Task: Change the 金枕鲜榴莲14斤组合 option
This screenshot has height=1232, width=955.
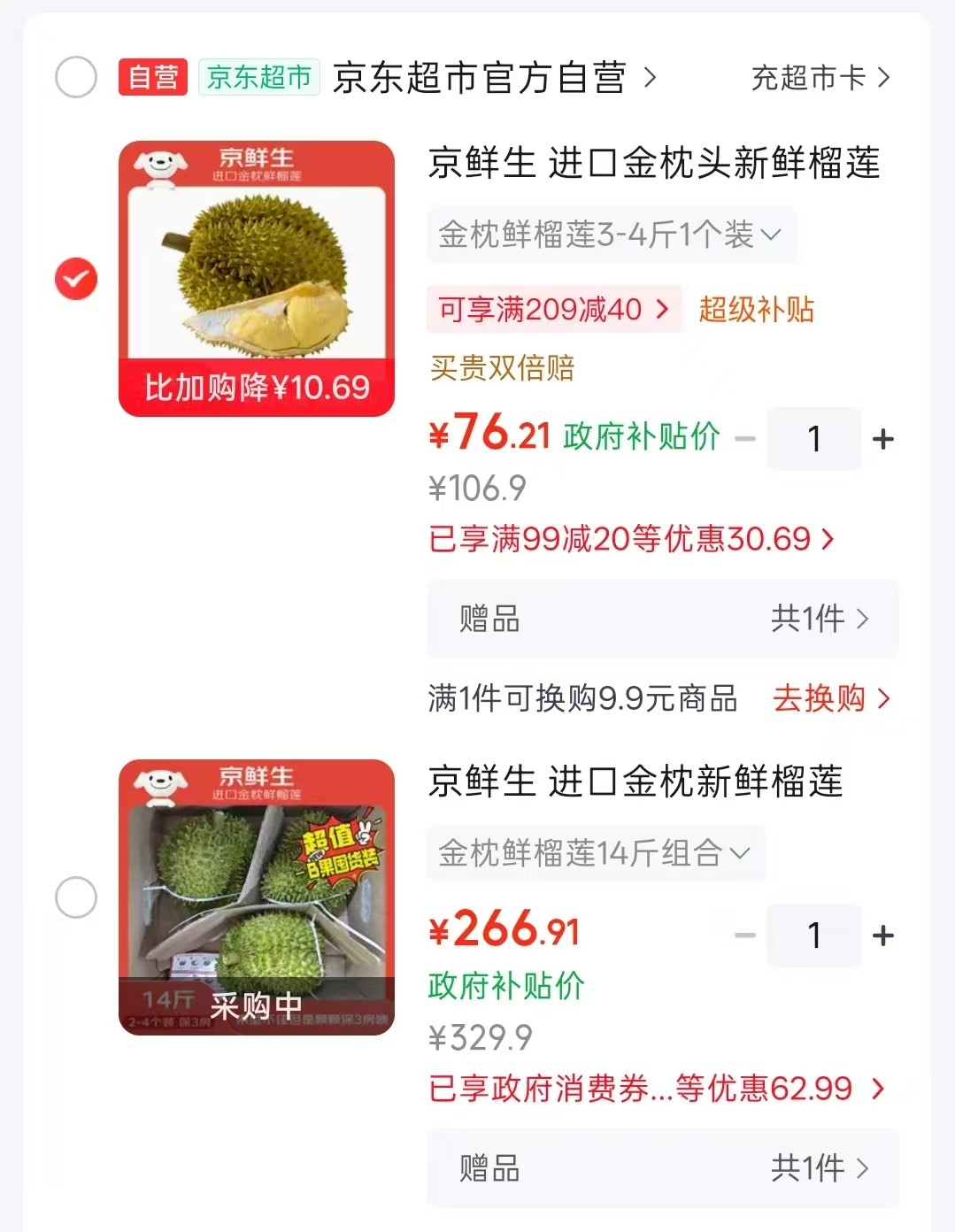Action: click(596, 853)
